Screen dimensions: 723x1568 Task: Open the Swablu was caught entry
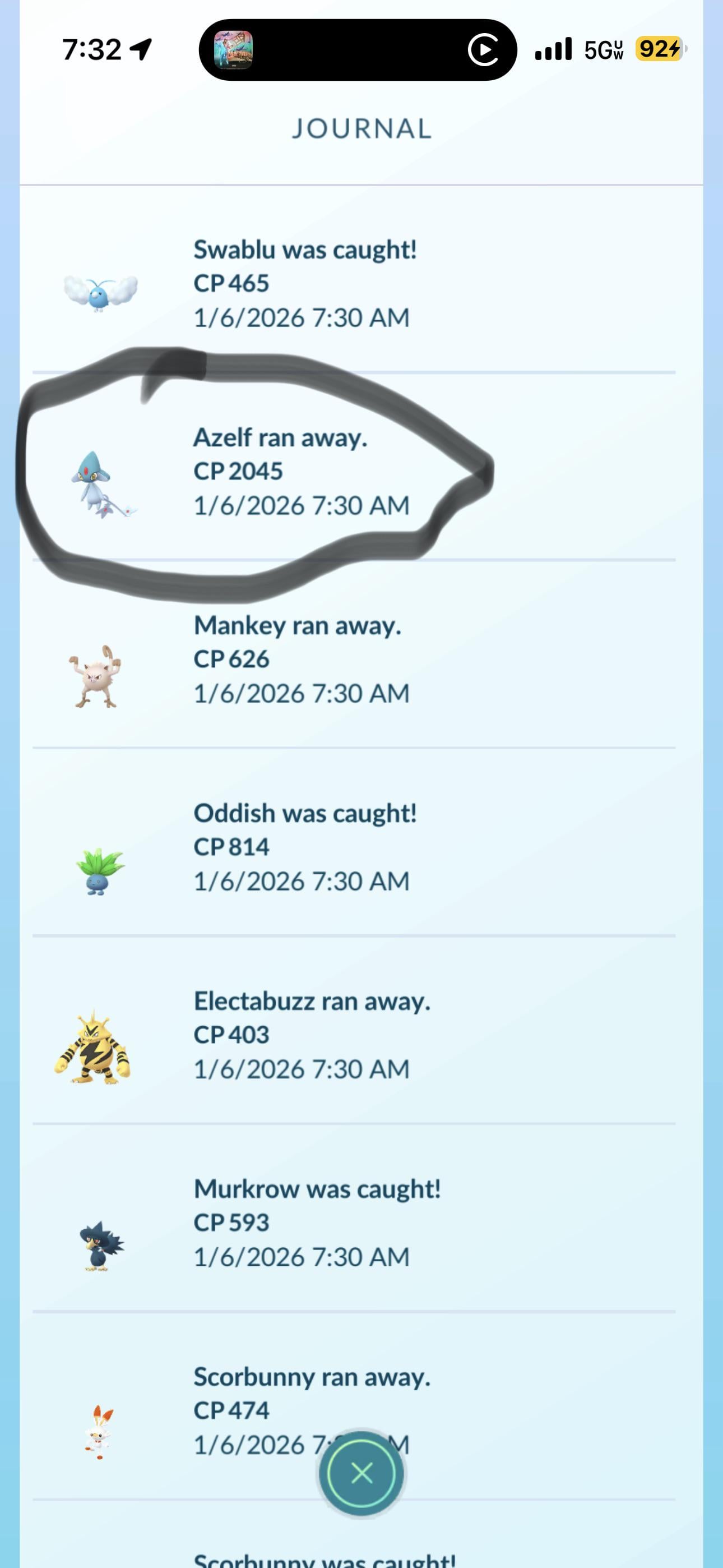[x=304, y=284]
